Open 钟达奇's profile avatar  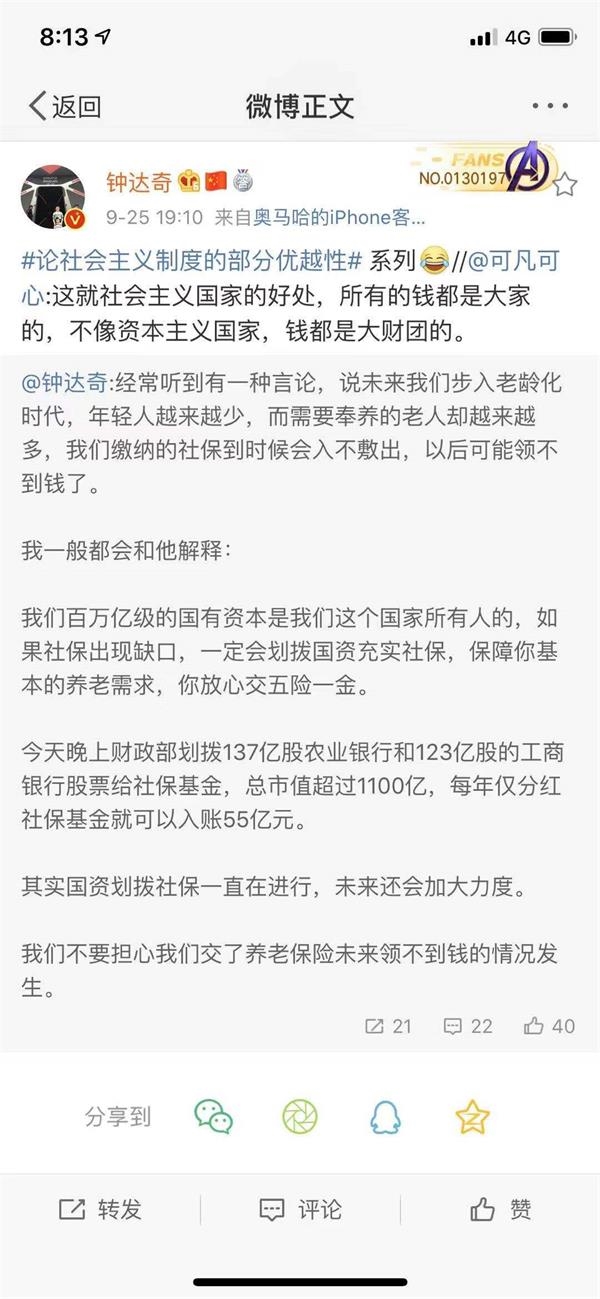click(x=51, y=195)
